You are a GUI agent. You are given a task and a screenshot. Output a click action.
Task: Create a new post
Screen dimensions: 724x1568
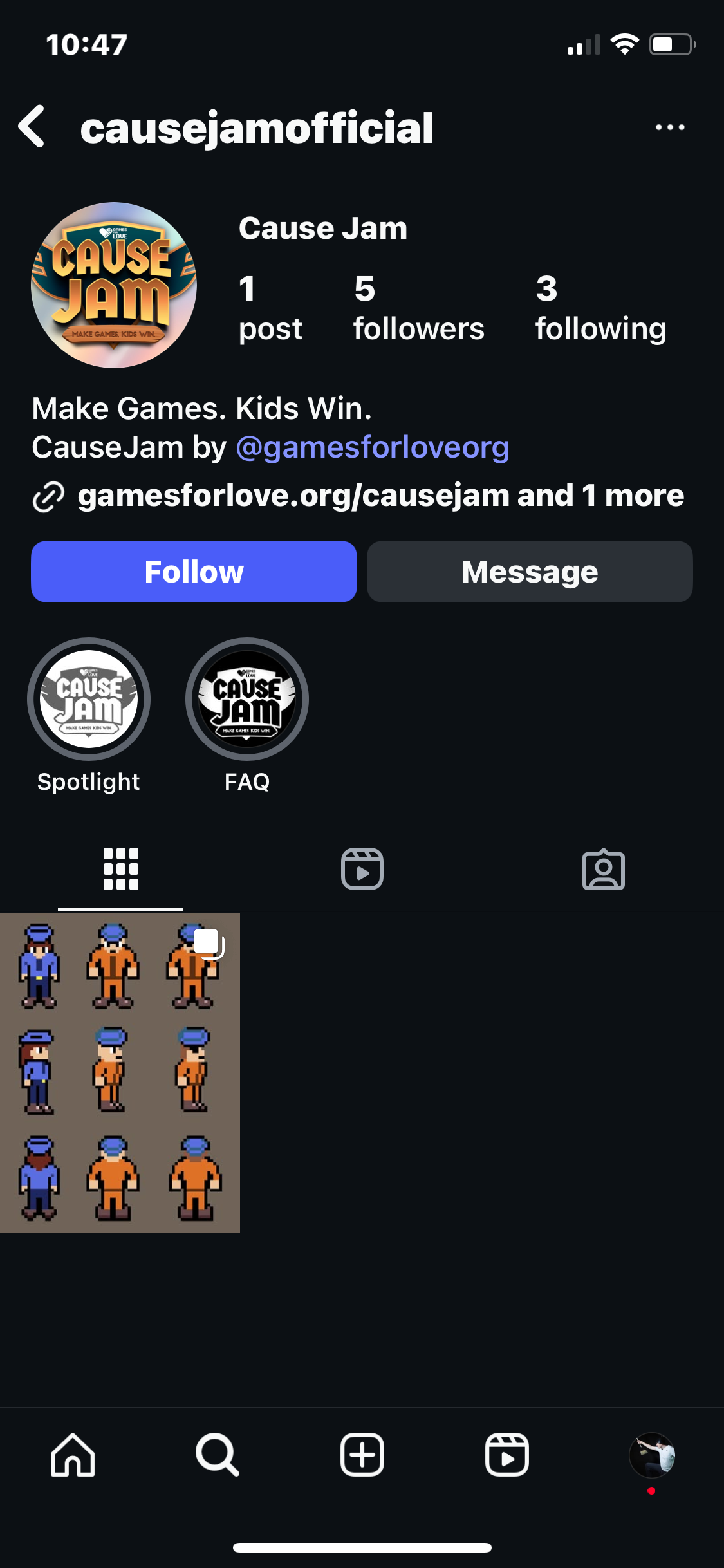tap(362, 1455)
